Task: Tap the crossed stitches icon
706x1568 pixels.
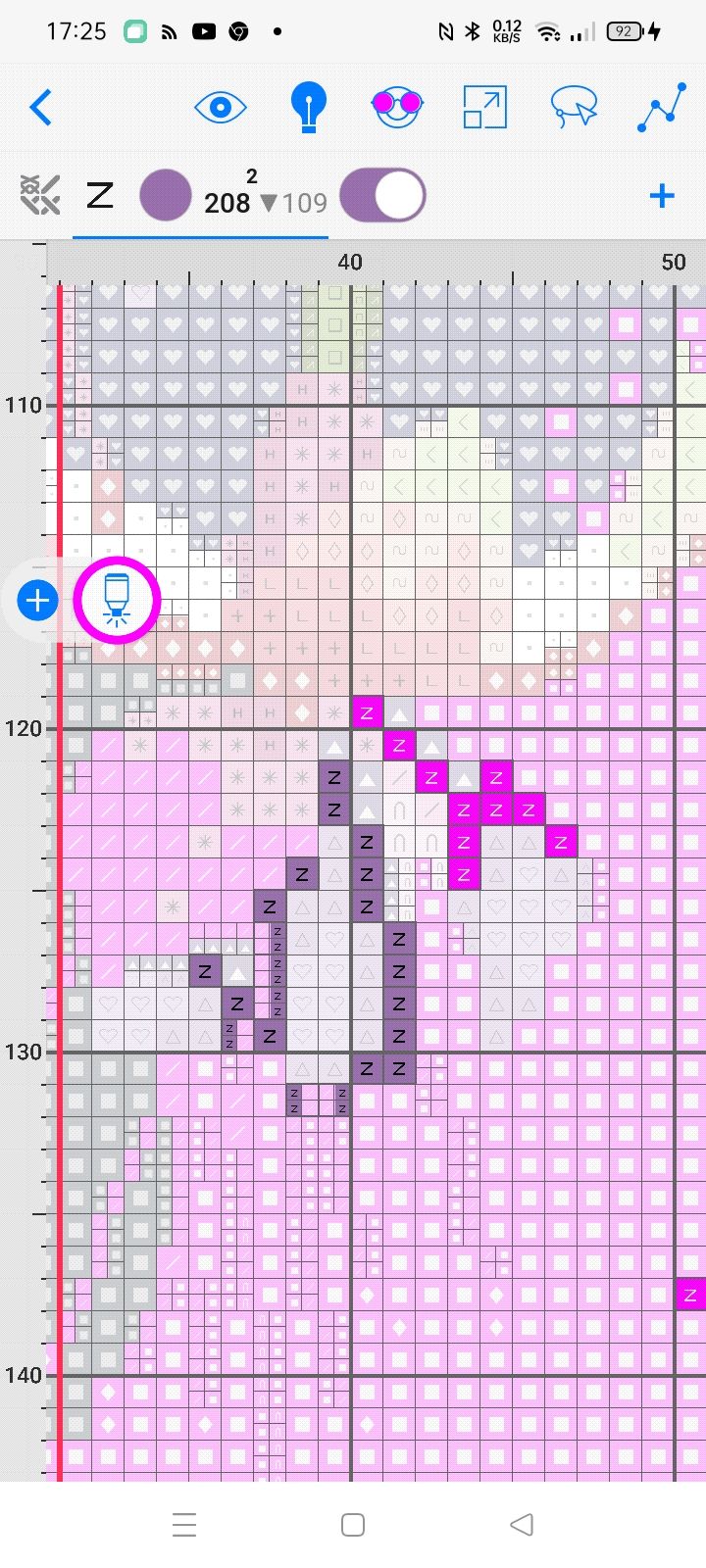Action: [40, 195]
